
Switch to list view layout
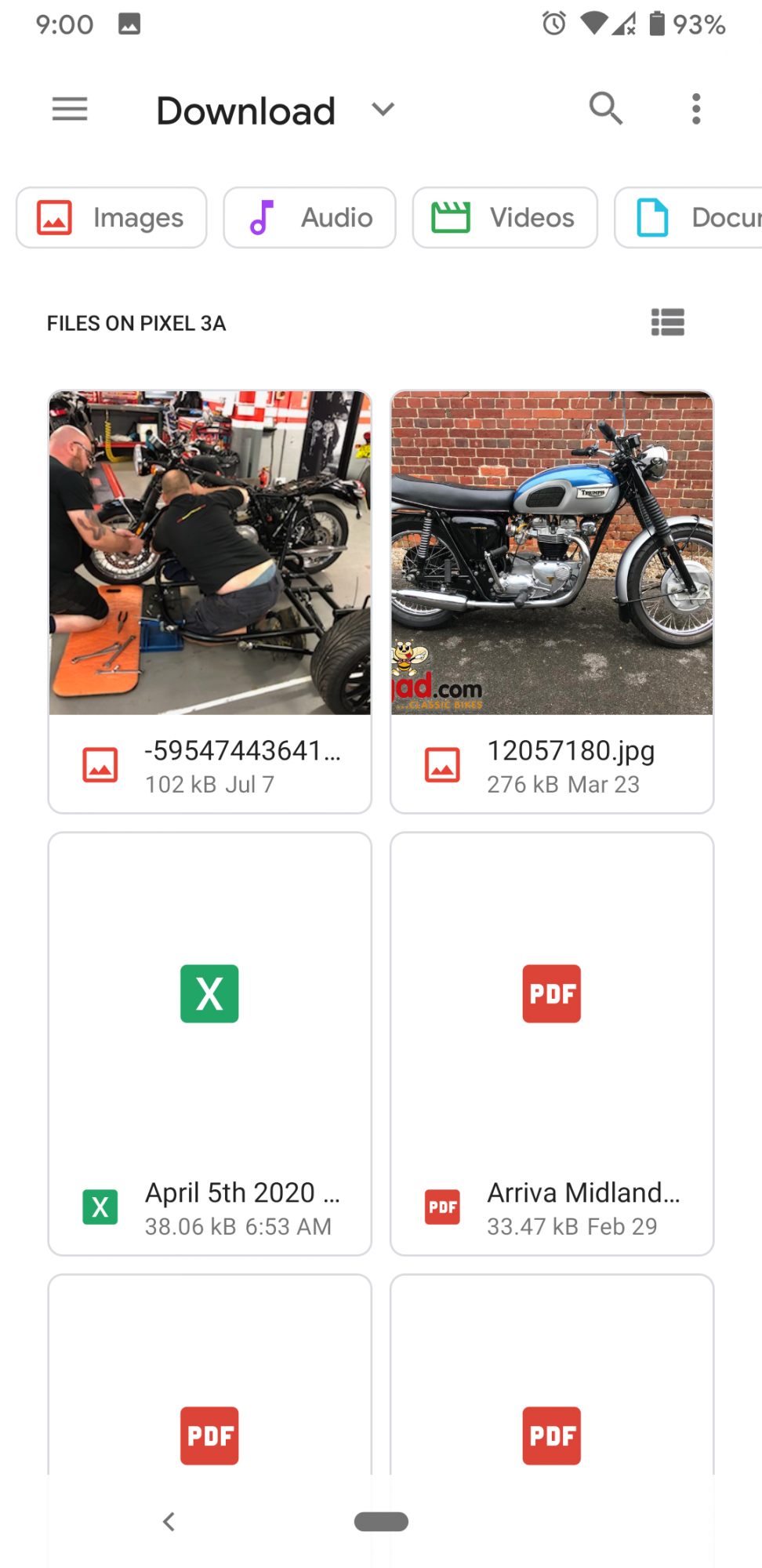coord(667,322)
